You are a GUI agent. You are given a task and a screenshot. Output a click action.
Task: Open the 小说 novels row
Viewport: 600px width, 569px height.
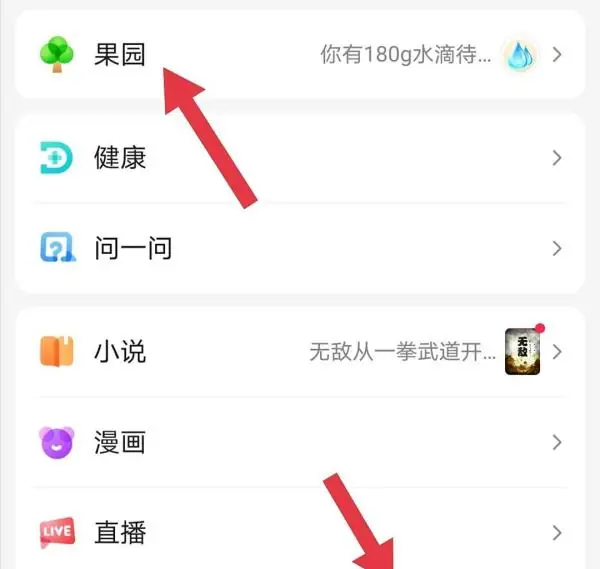tap(300, 352)
